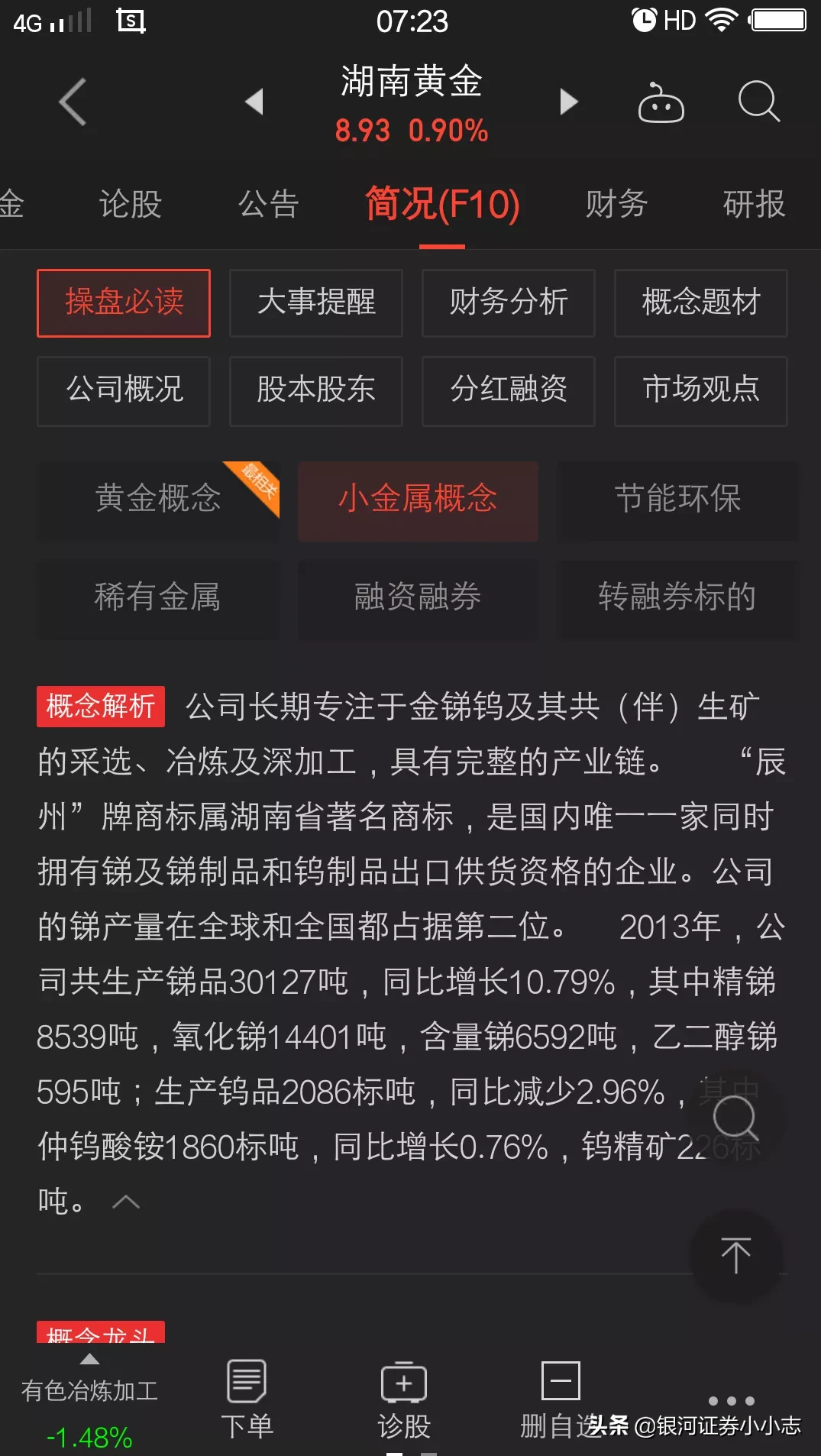821x1456 pixels.
Task: View the 公司概况 section
Action: pos(124,390)
